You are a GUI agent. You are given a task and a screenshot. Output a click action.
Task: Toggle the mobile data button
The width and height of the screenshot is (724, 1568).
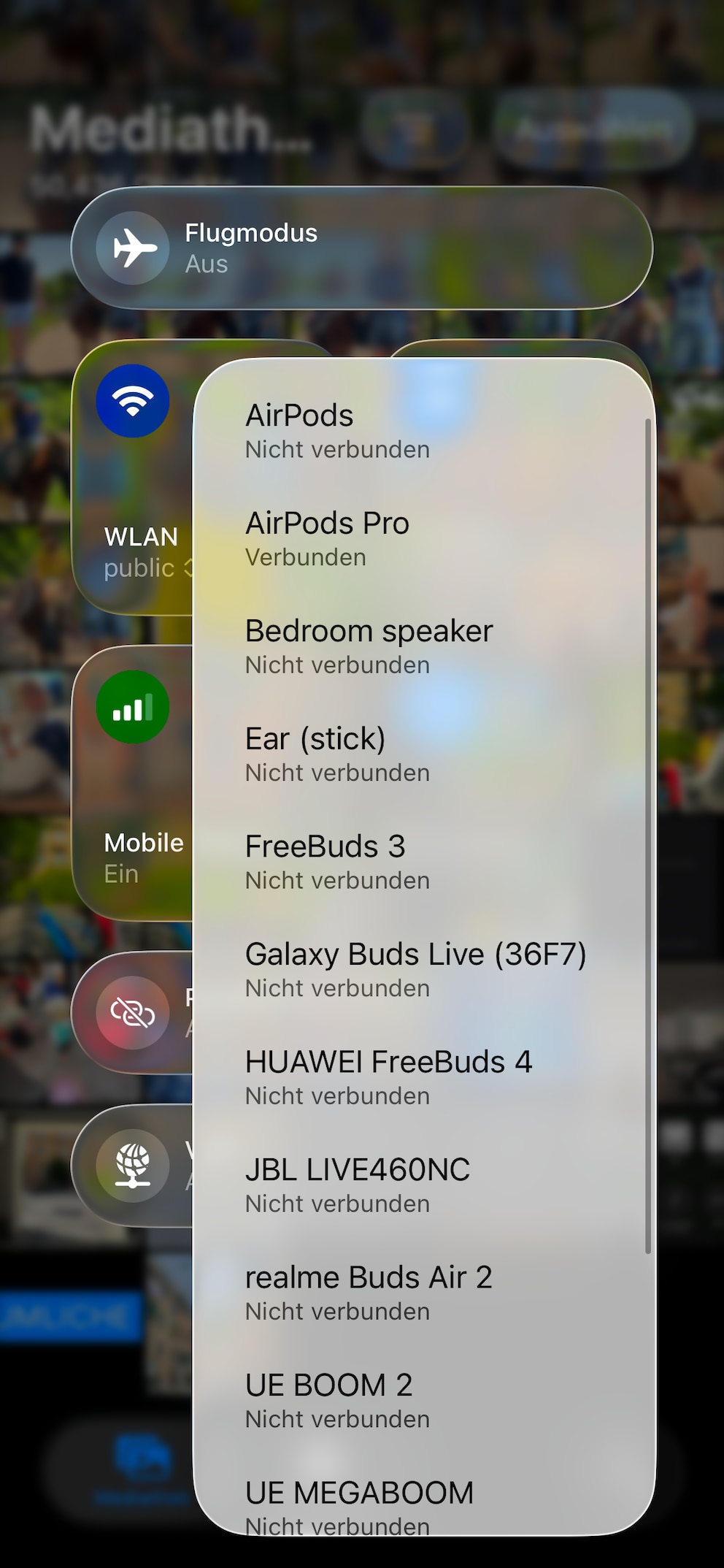point(132,707)
